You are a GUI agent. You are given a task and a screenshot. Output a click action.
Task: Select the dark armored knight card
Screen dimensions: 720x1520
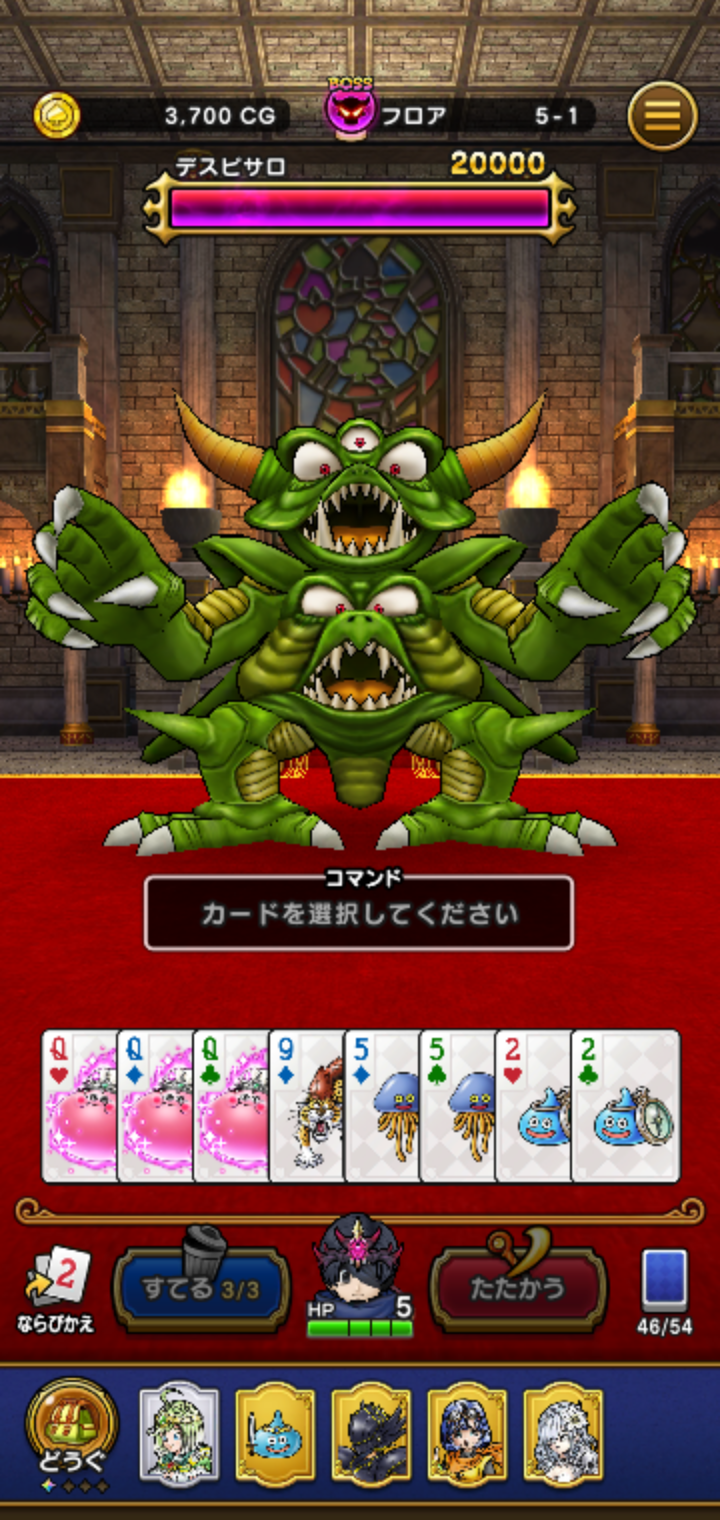(371, 1435)
